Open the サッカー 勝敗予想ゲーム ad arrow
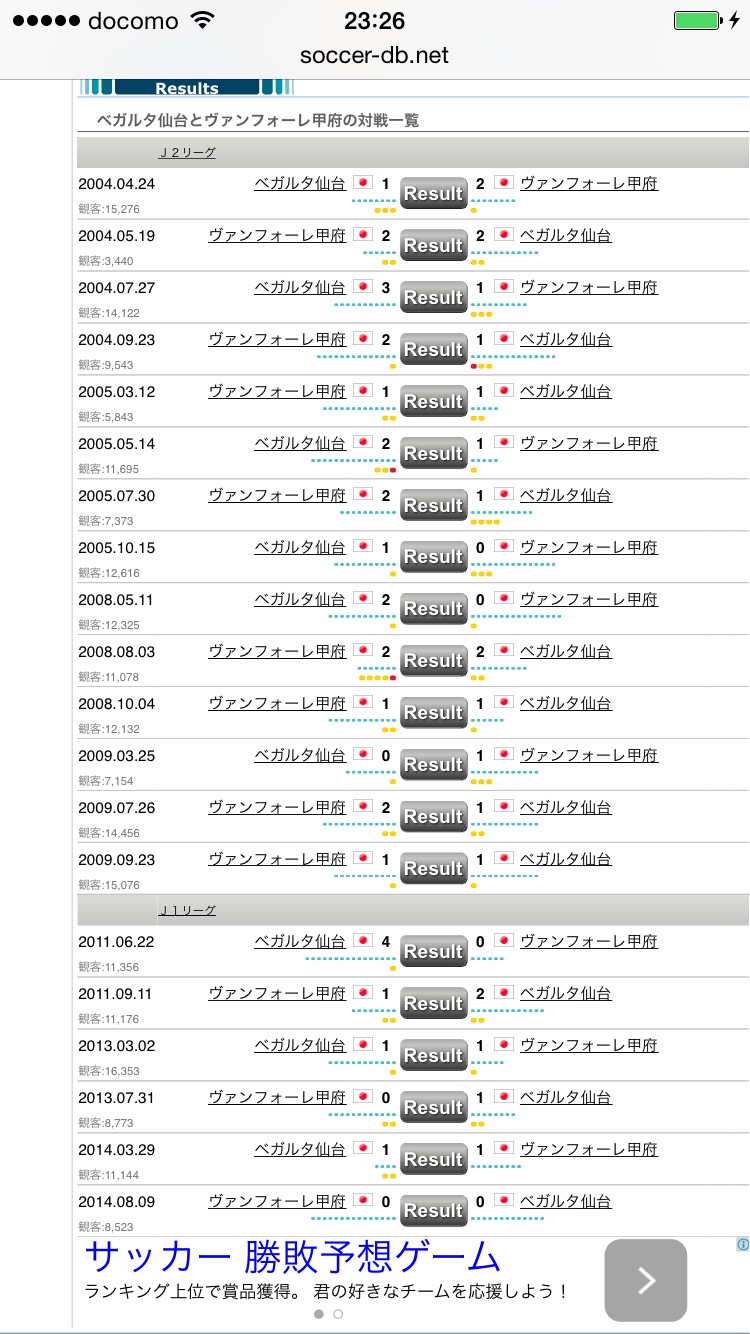Screen dimensions: 750x1334 [645, 1280]
